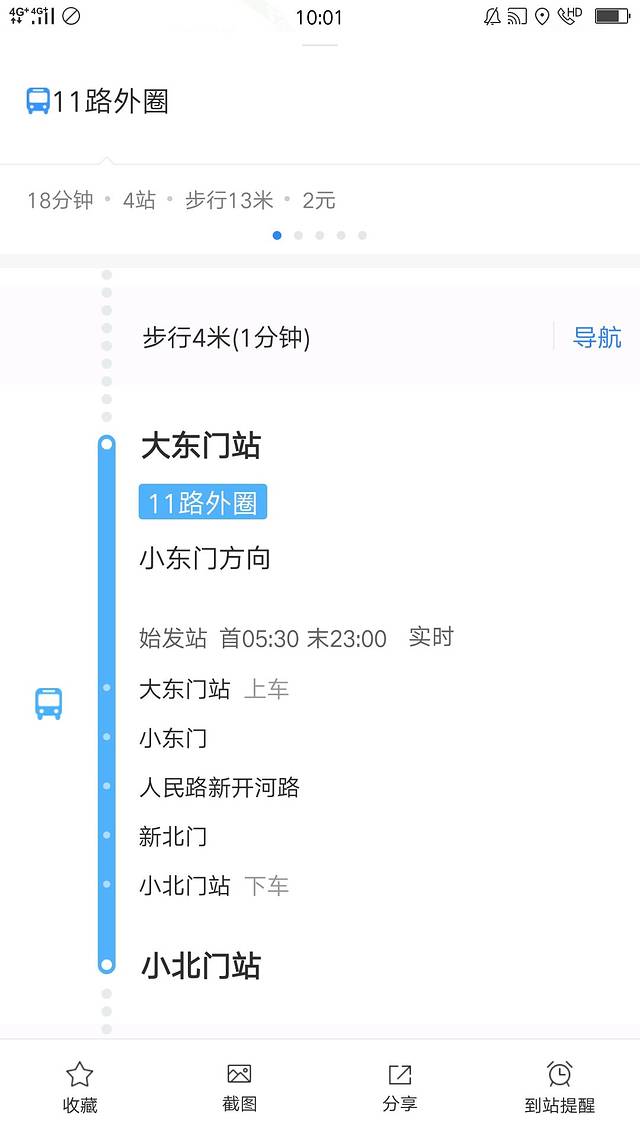Open the 小东门 stop
This screenshot has width=640, height=1137.
pos(173,739)
